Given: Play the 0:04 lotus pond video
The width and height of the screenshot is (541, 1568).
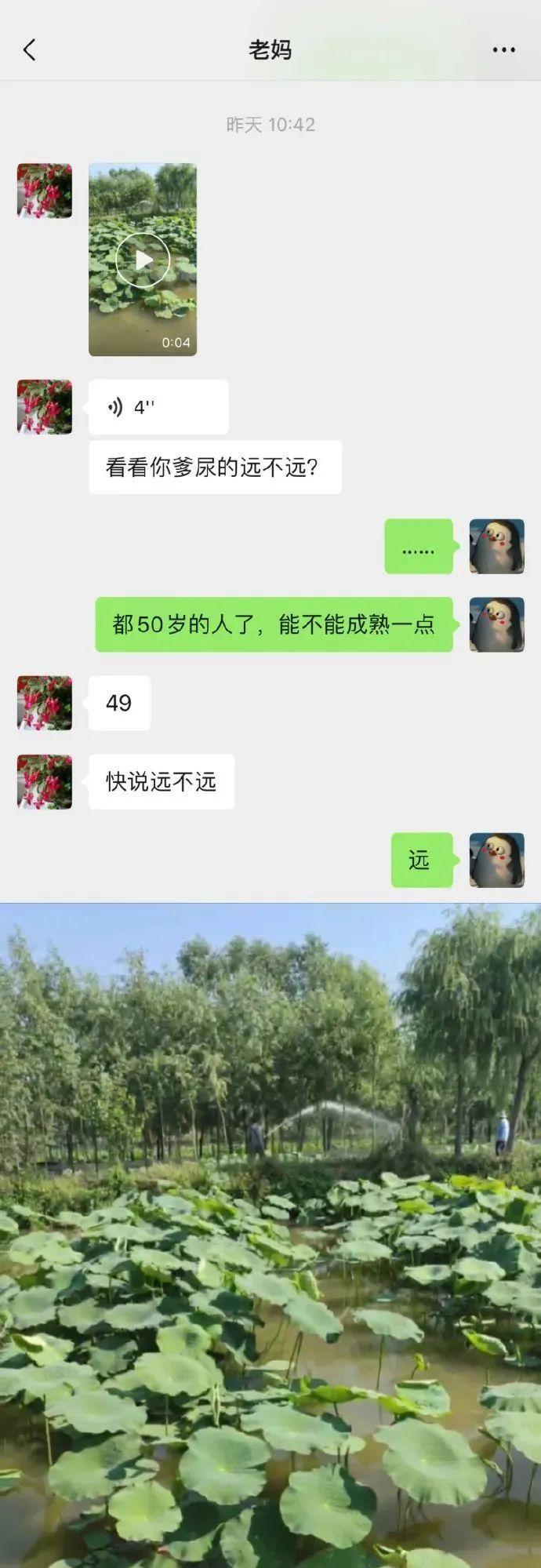Looking at the screenshot, I should (x=143, y=260).
